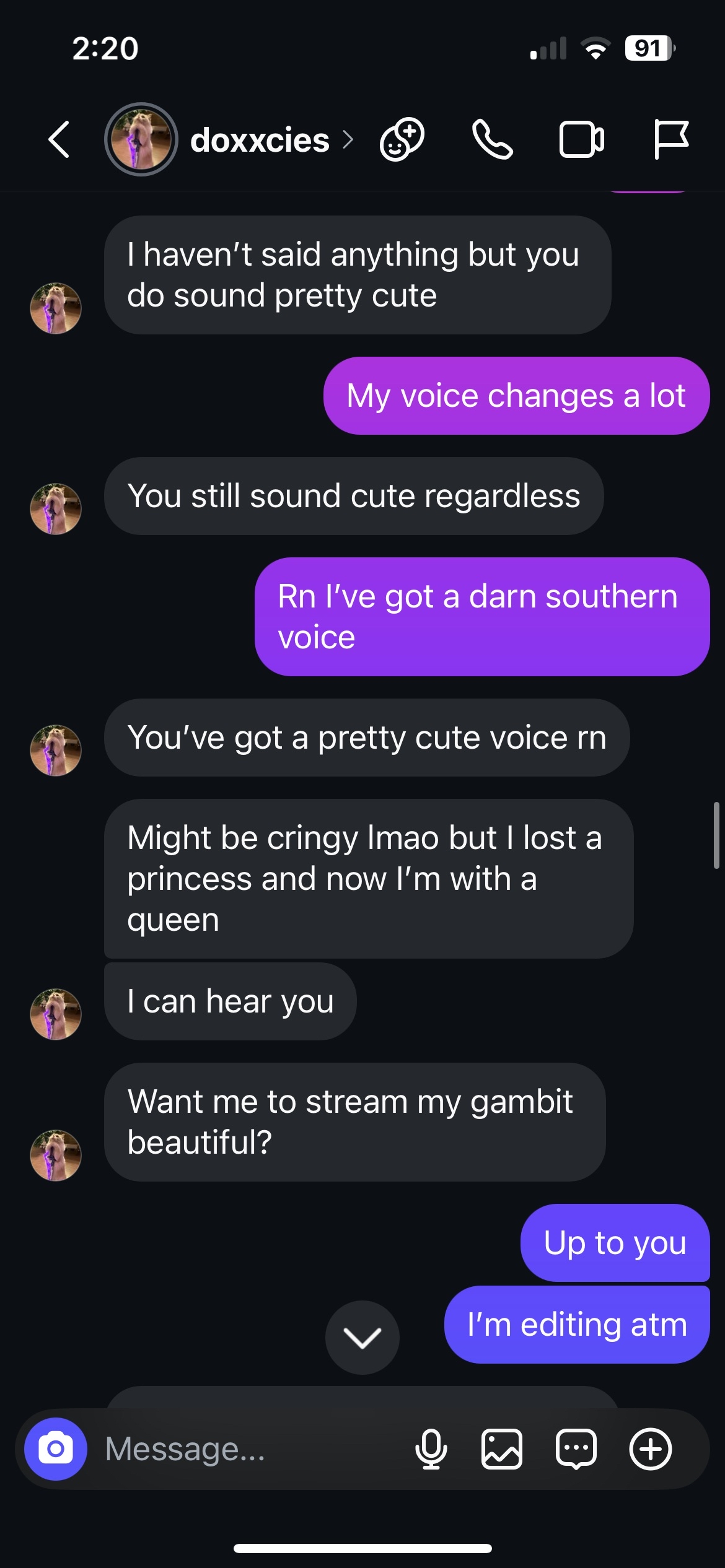Go back to the message list
725x1568 pixels.
pyautogui.click(x=59, y=139)
